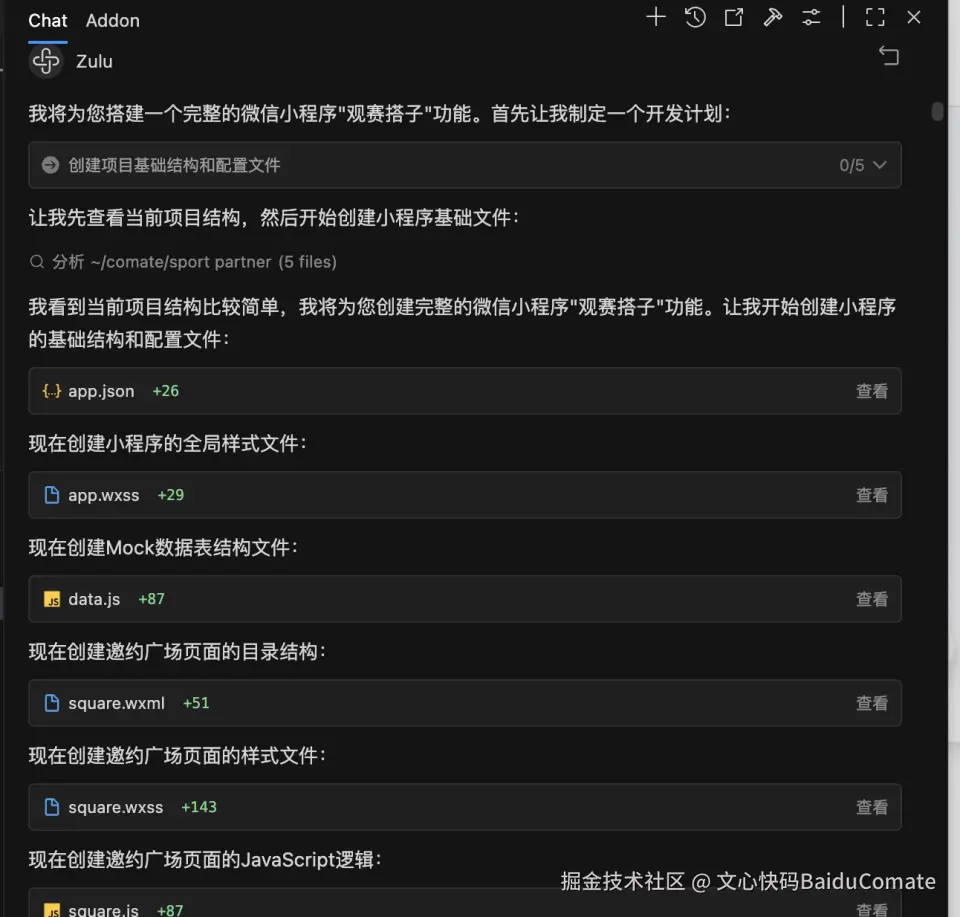Viewport: 960px width, 917px height.
Task: Open chat history clock icon
Action: 695,17
